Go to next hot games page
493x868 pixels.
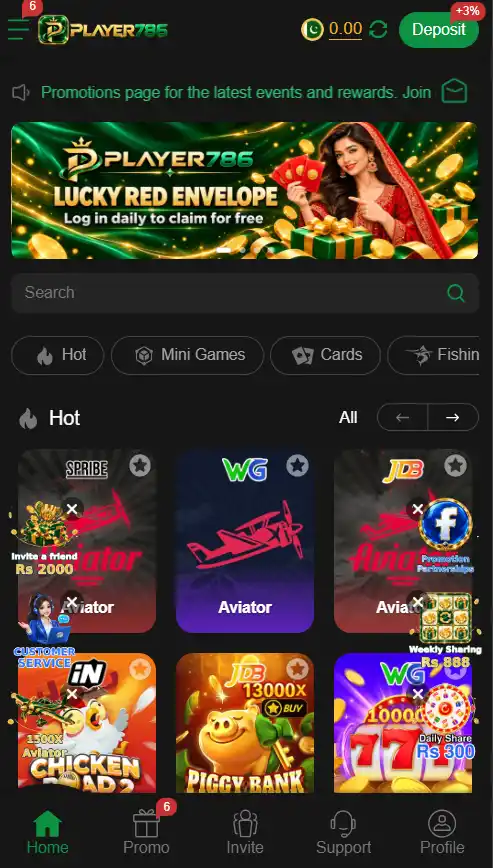453,417
